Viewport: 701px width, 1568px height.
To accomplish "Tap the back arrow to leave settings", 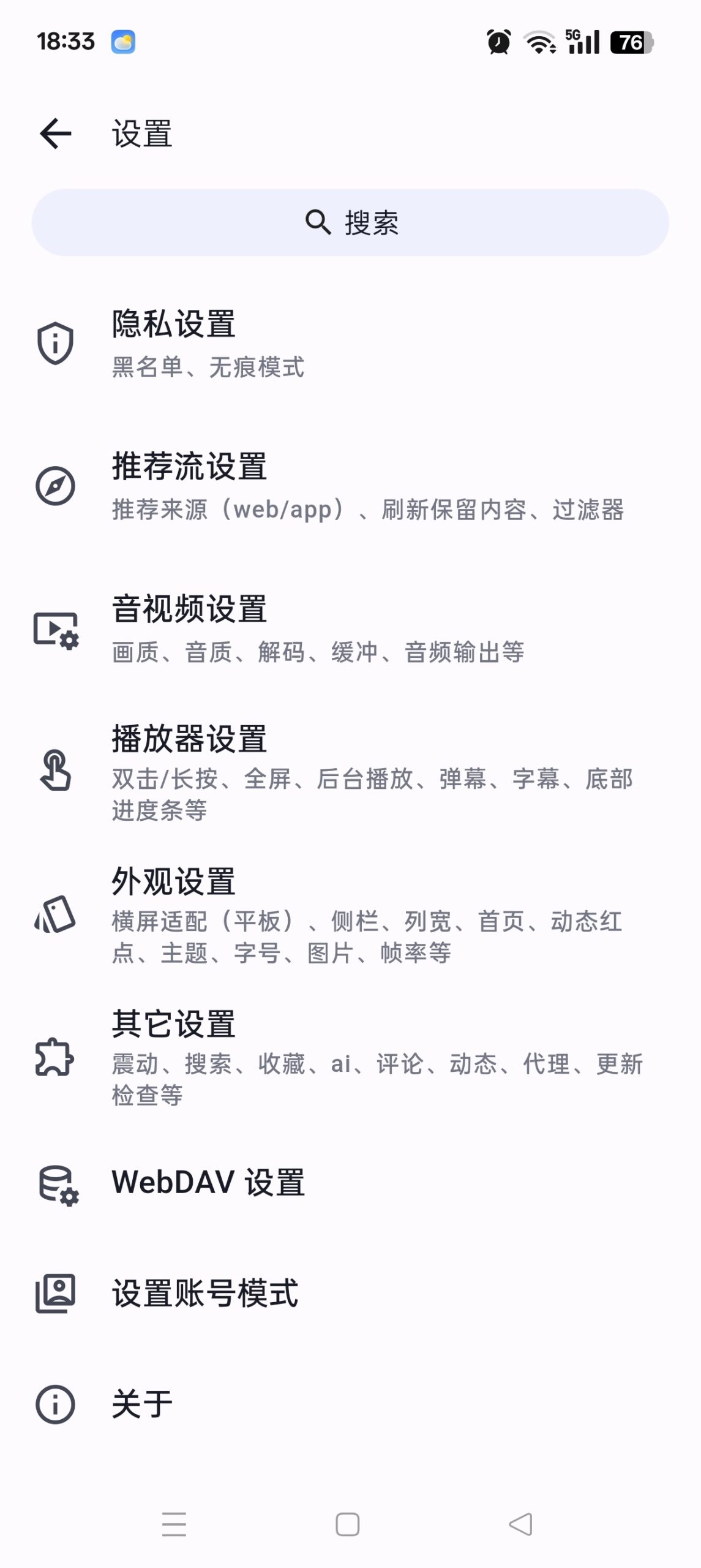I will tap(56, 134).
